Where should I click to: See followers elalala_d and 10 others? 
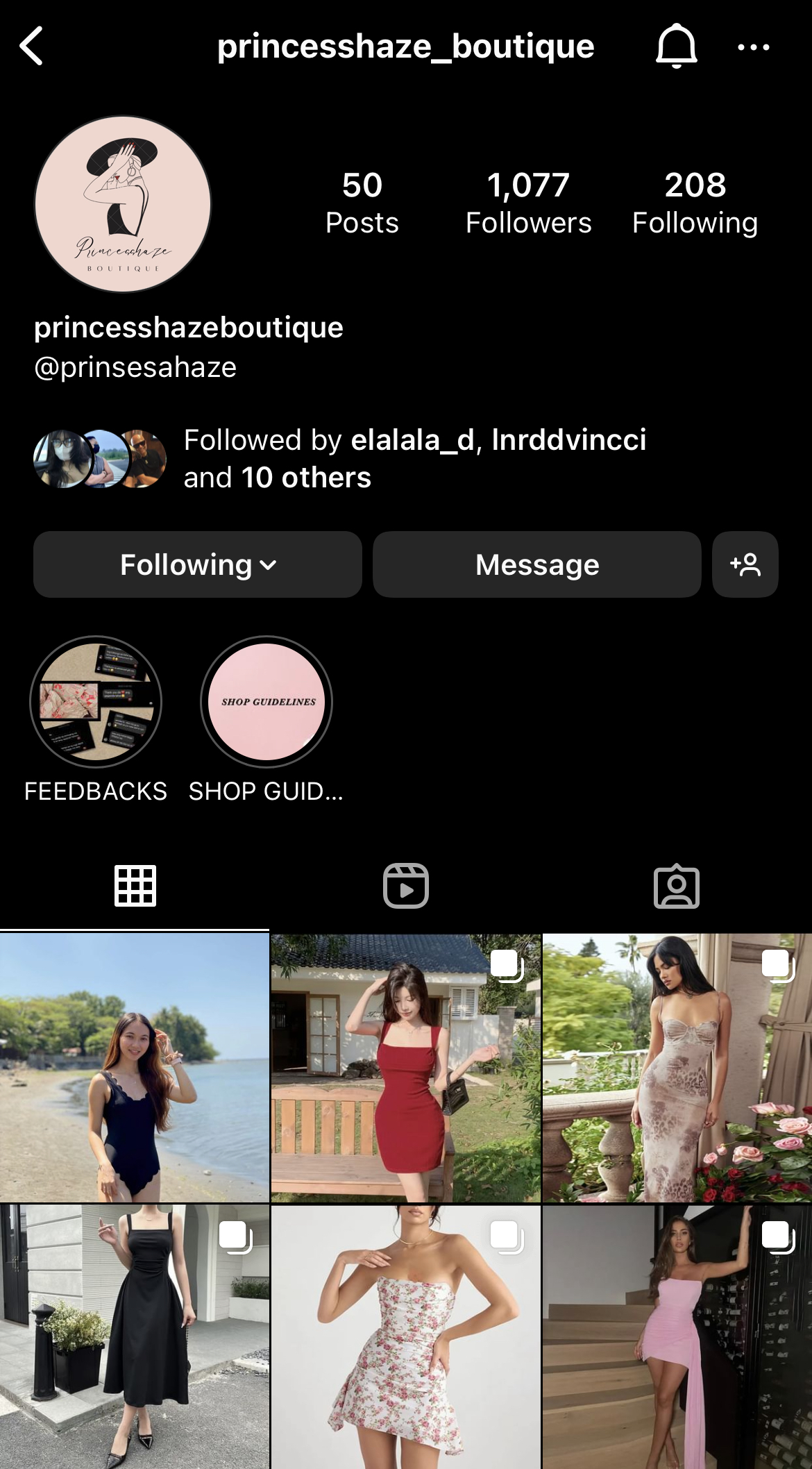(415, 458)
